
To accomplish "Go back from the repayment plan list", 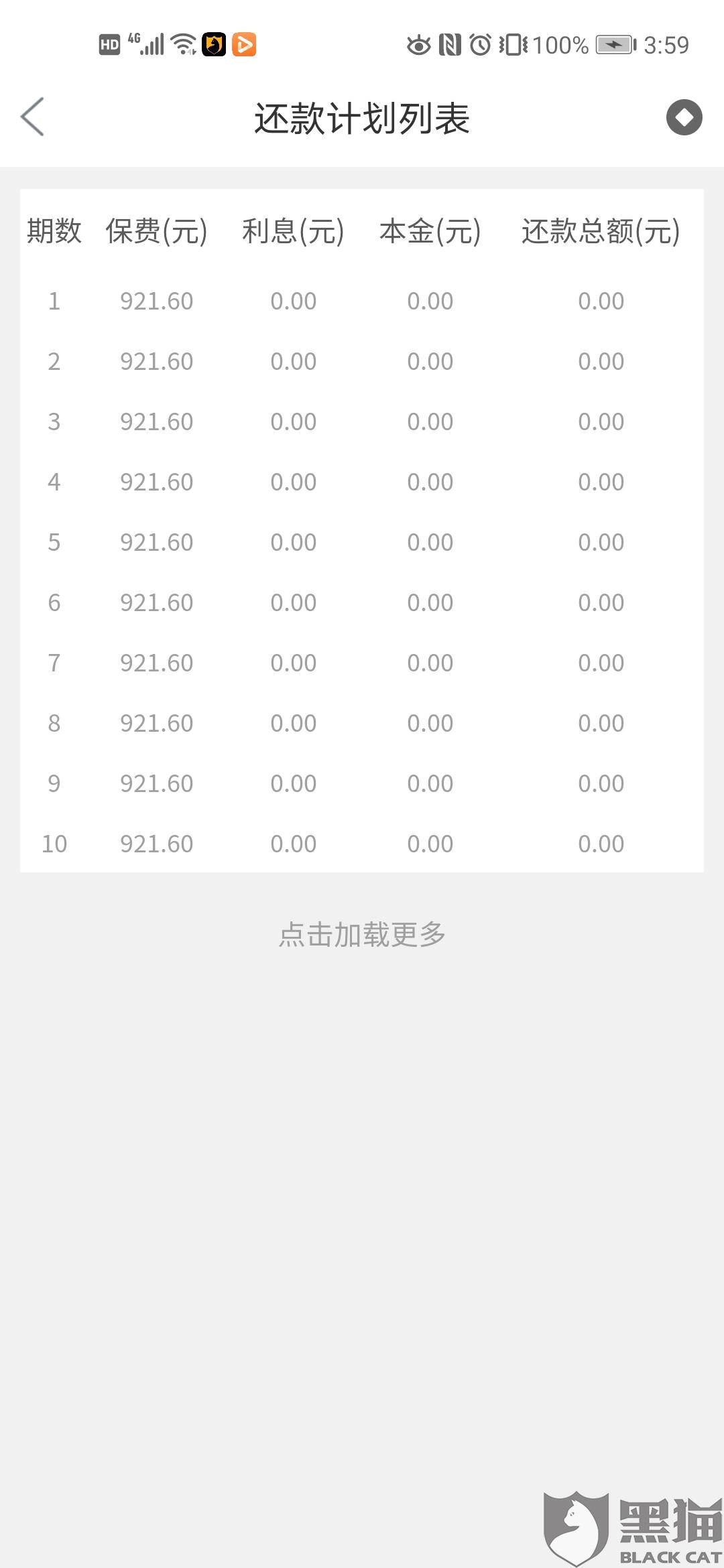I will pos(33,117).
